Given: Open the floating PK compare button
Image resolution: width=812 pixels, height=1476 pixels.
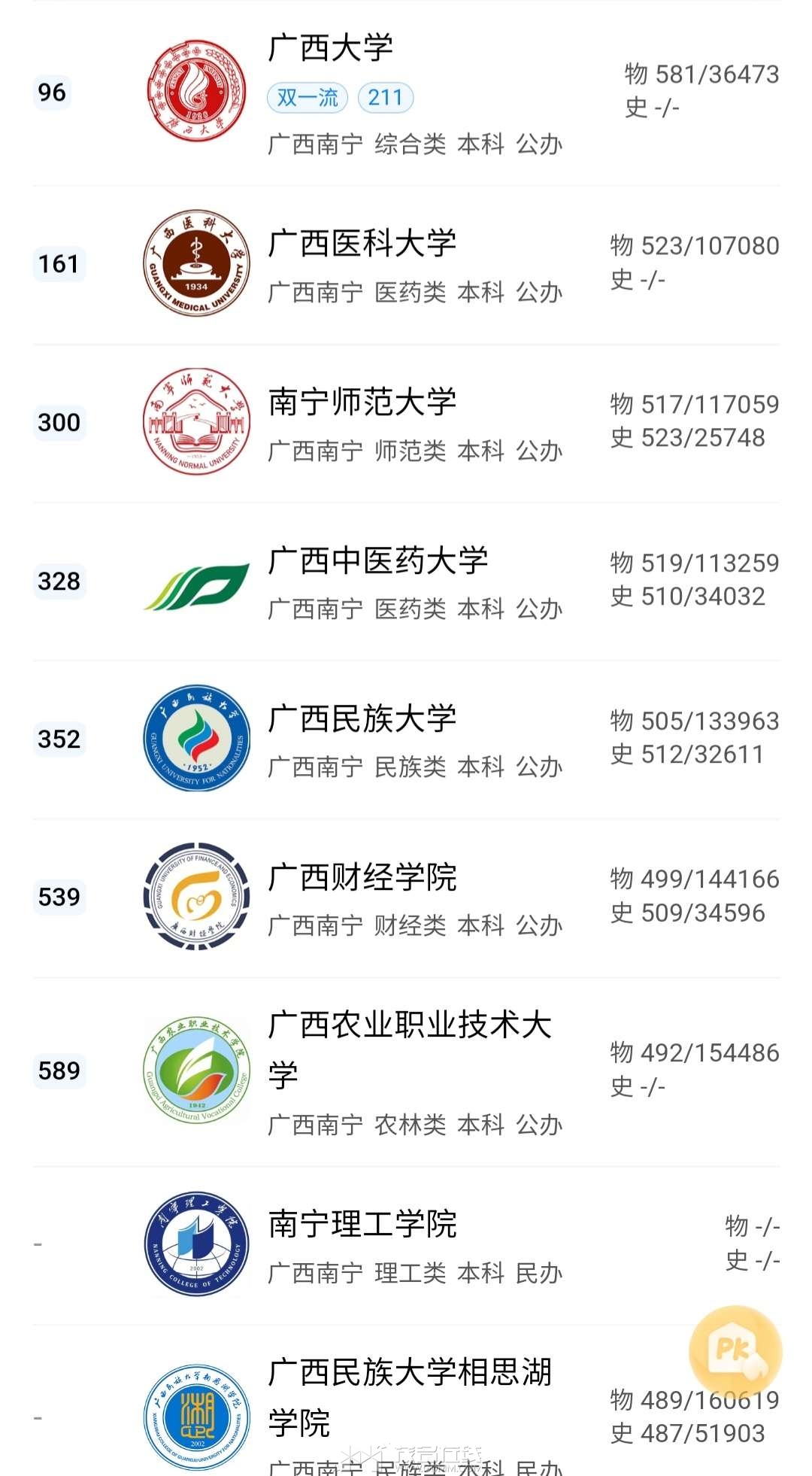Looking at the screenshot, I should (735, 1352).
